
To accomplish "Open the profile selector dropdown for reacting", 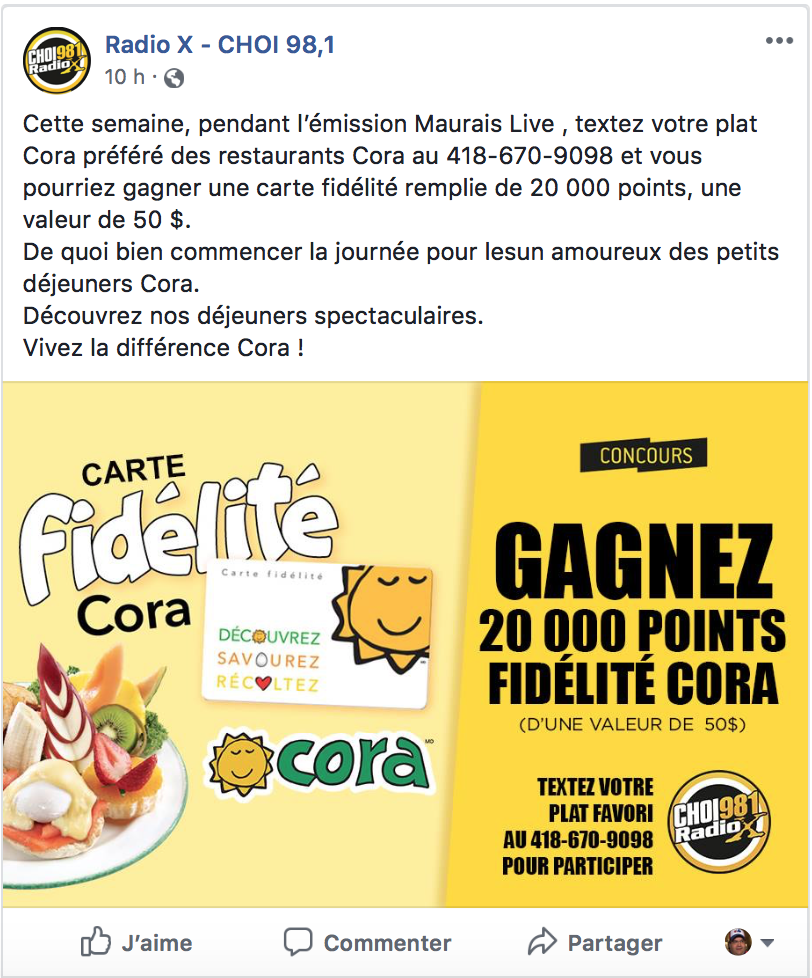I will [x=750, y=942].
